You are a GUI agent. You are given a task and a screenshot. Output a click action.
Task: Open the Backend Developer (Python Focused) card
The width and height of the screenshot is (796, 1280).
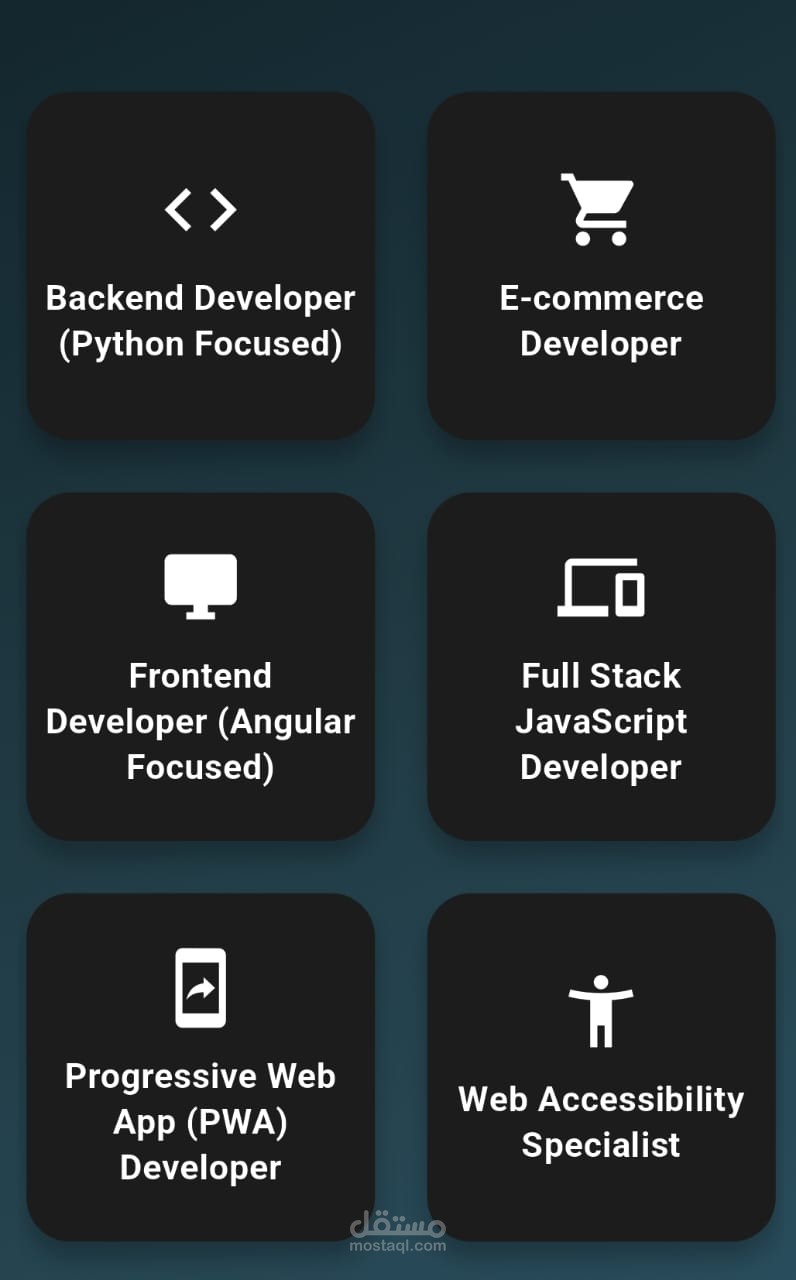point(200,266)
